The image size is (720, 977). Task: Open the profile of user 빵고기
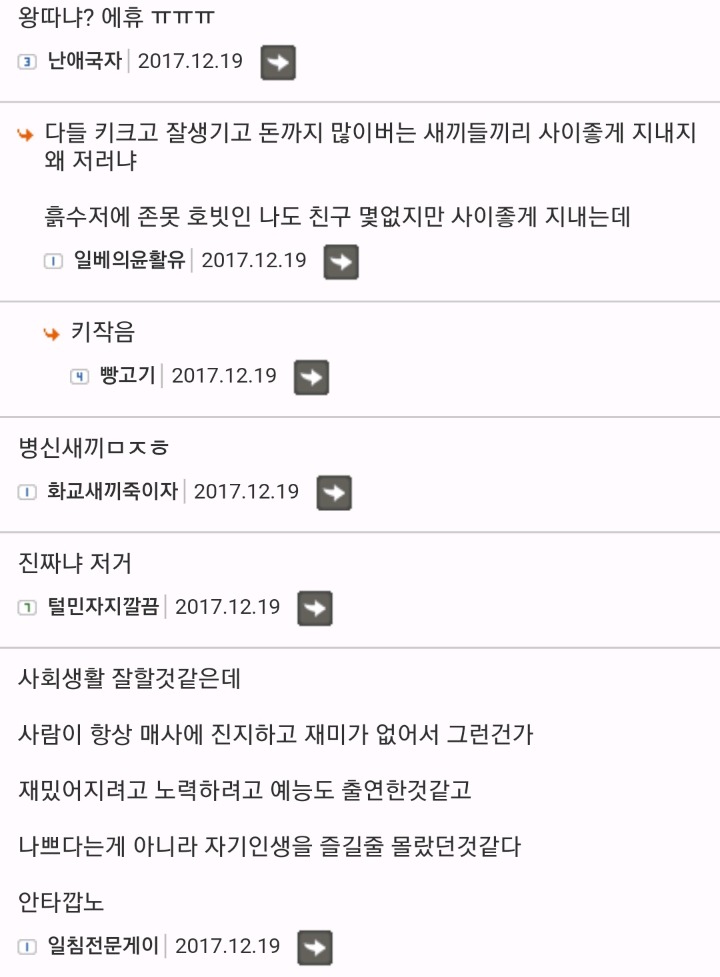[128, 376]
